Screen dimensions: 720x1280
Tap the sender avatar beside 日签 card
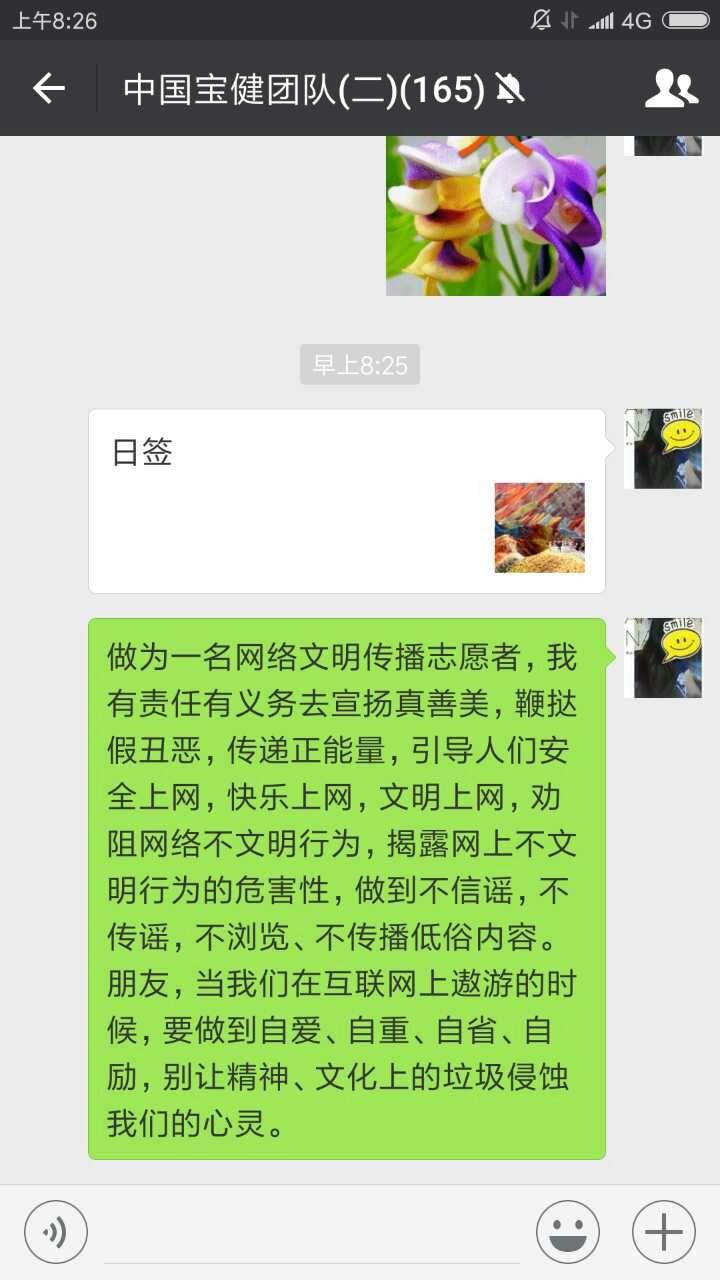click(663, 449)
